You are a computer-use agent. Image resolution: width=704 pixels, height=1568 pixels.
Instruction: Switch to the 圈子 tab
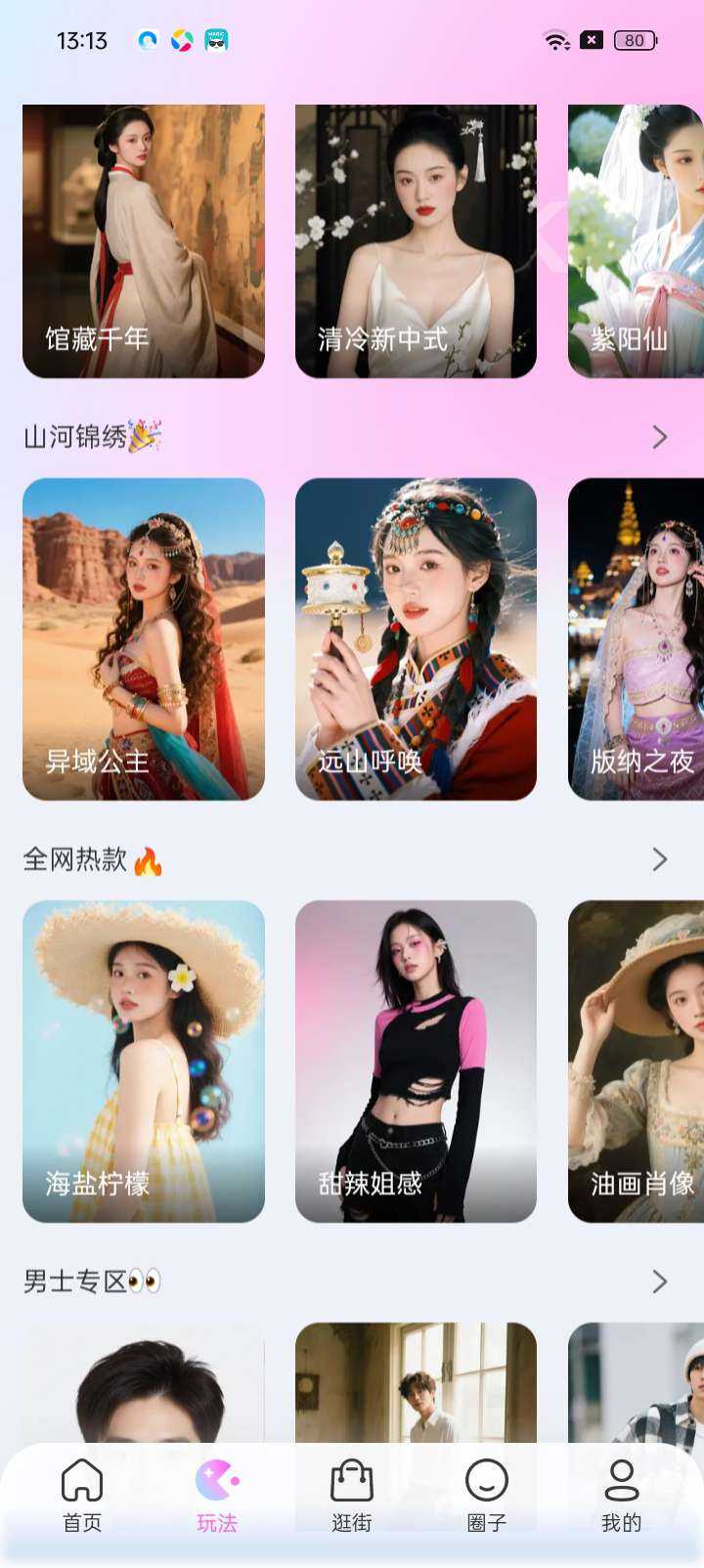click(x=486, y=1496)
